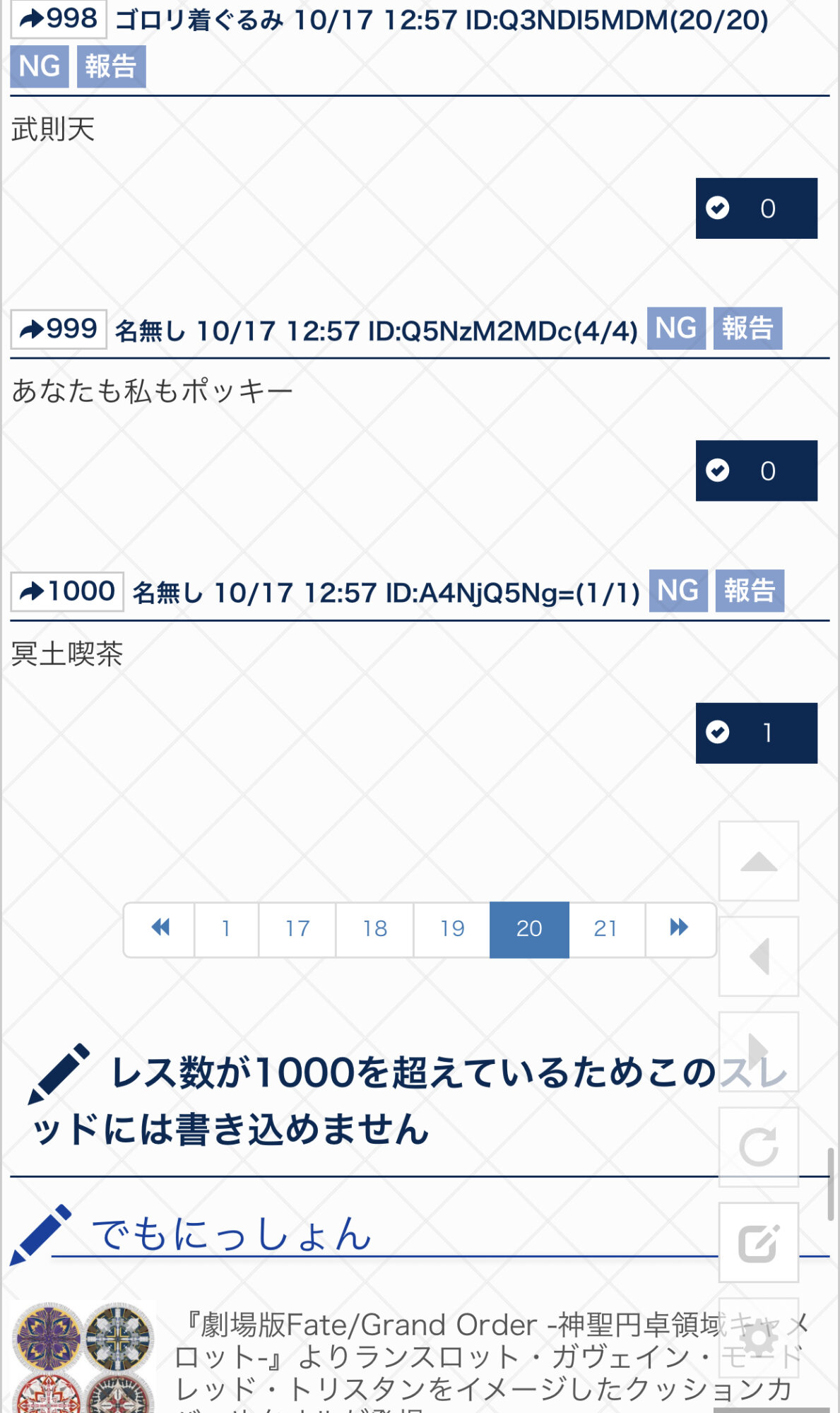Image resolution: width=840 pixels, height=1413 pixels.
Task: Like post 1000 冥土喫茶
Action: click(x=756, y=733)
